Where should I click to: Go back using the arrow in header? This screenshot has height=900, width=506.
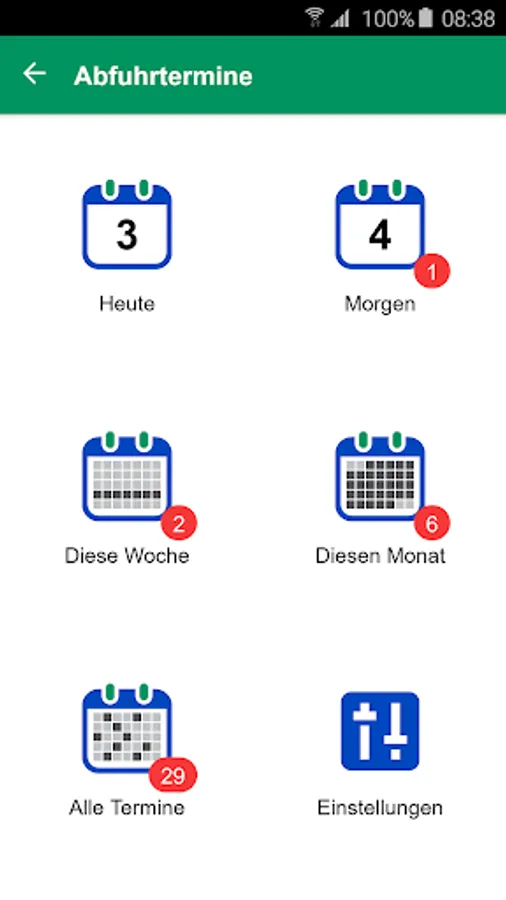(x=34, y=75)
